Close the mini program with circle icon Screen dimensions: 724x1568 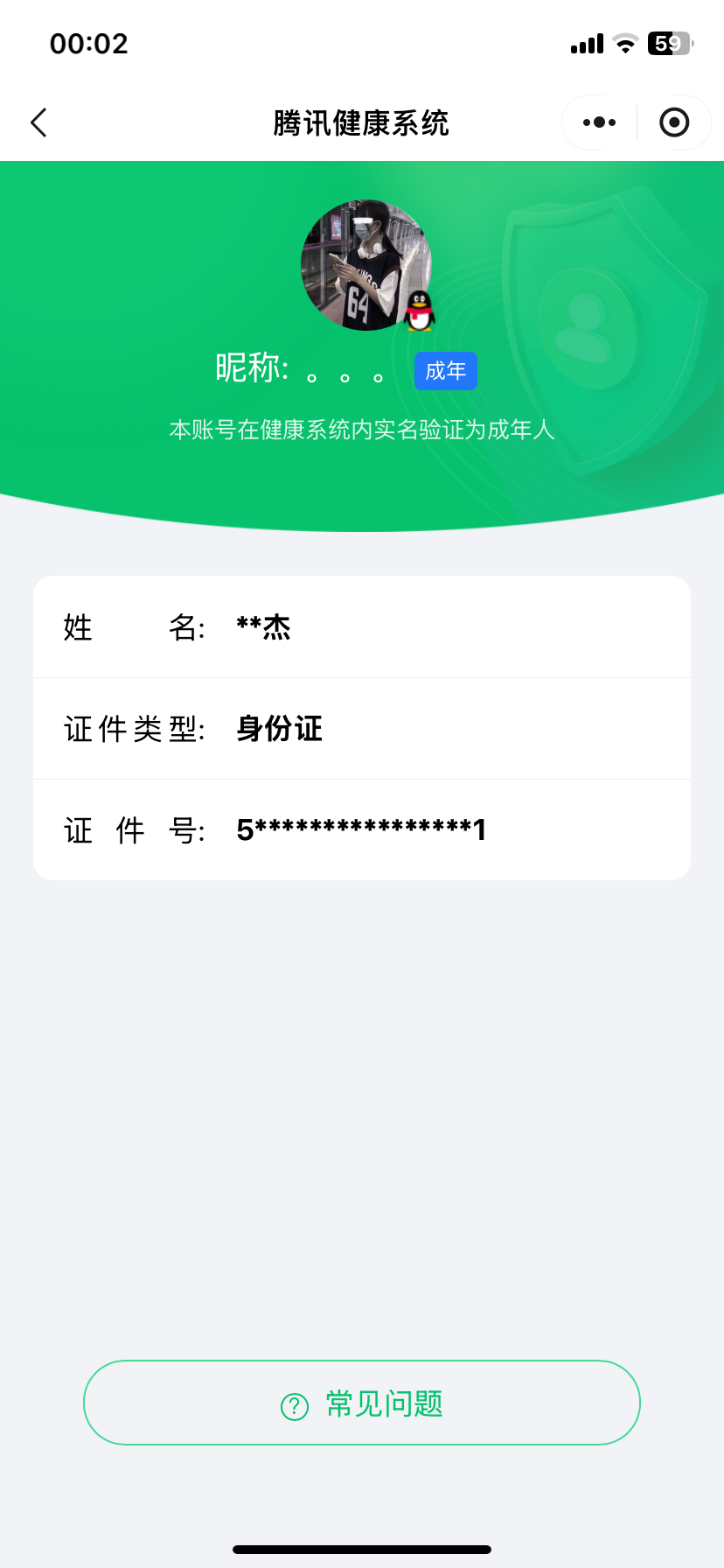coord(673,122)
